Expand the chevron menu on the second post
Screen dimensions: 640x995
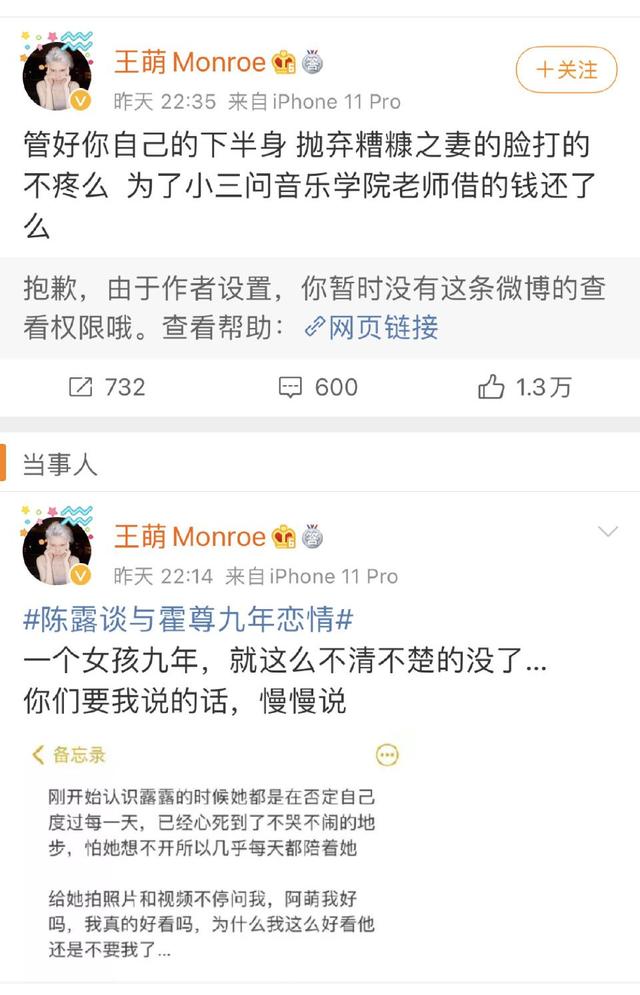click(x=607, y=532)
